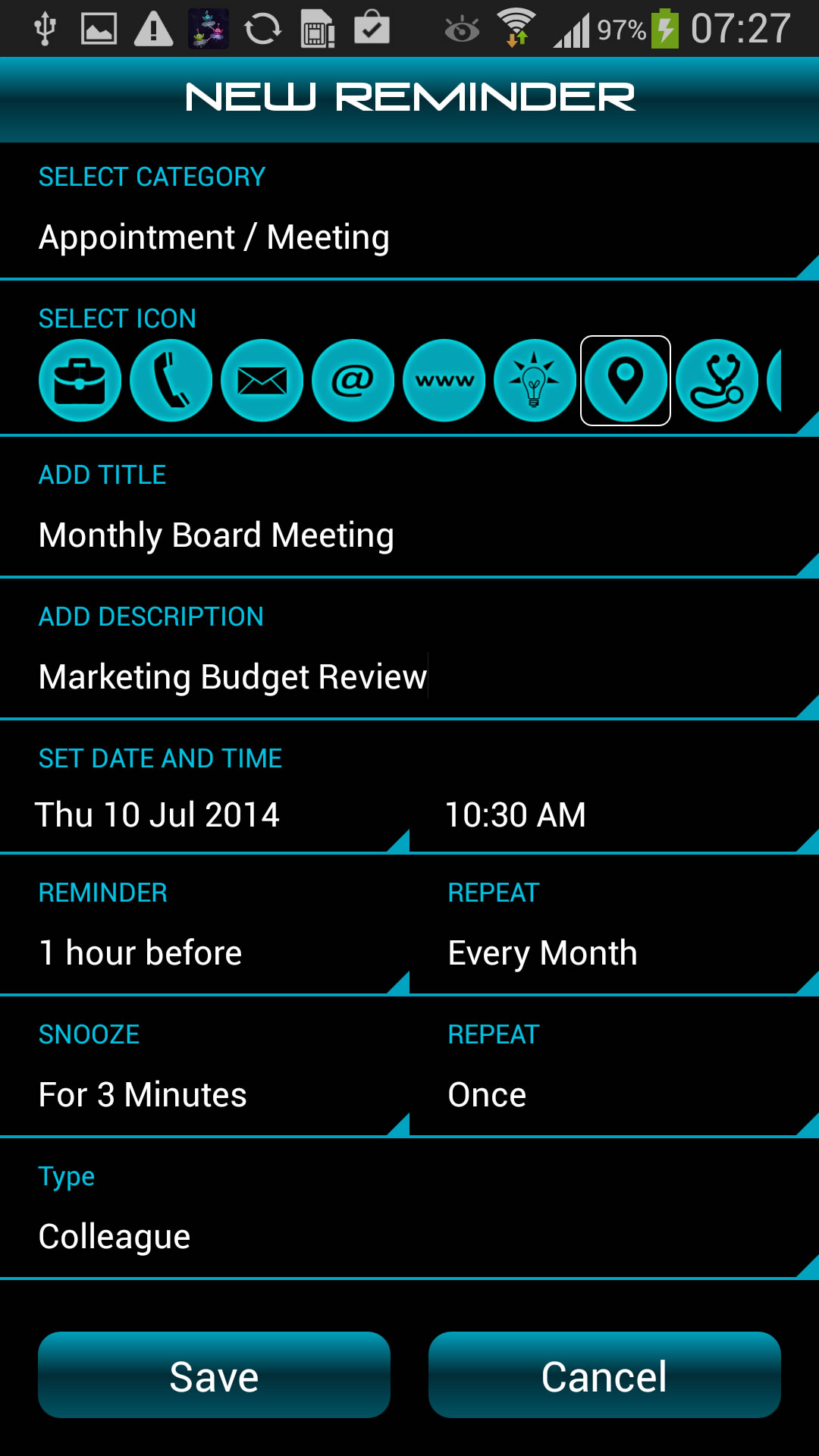Edit the Marketing Budget Review description
Screen dimensions: 819x1456
point(409,677)
